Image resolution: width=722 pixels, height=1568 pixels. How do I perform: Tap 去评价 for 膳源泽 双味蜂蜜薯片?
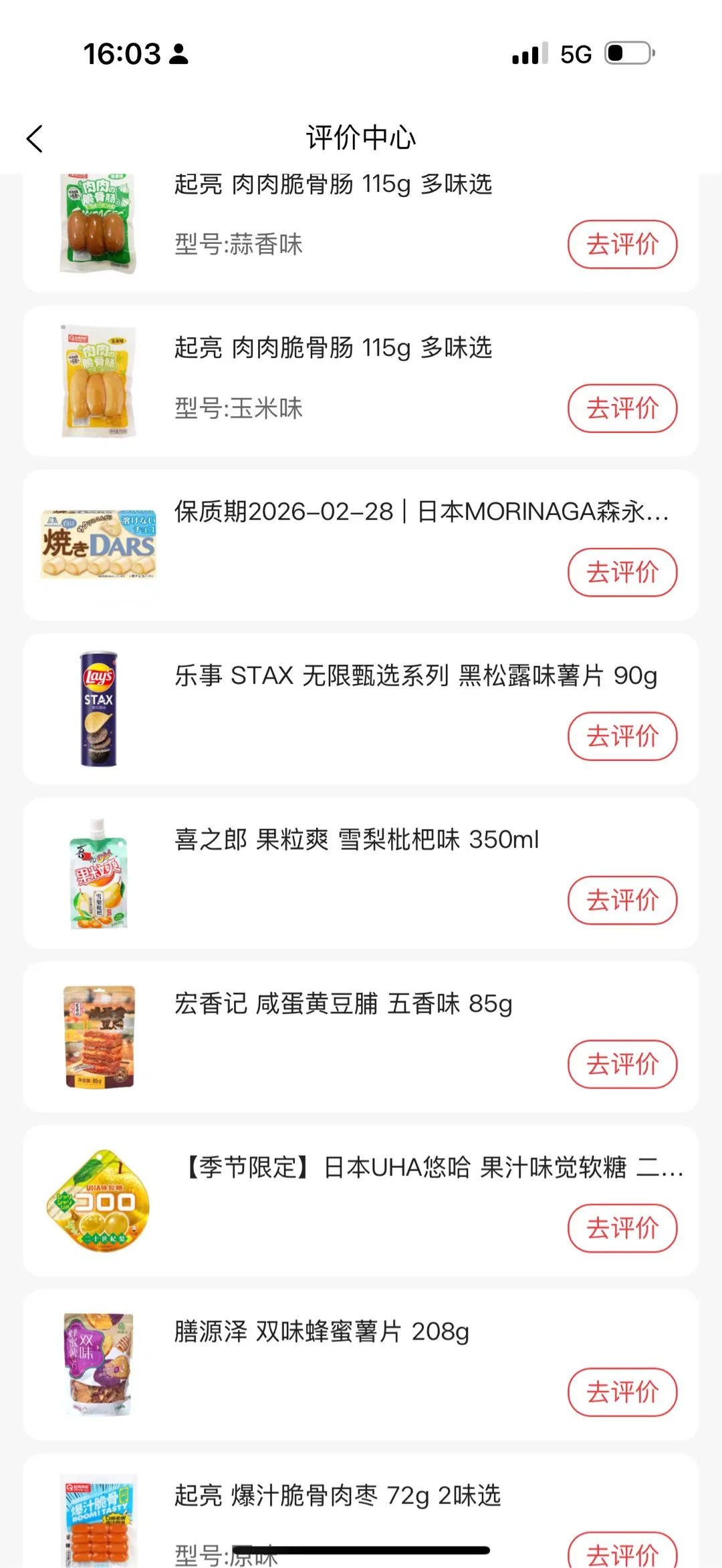coord(622,1392)
